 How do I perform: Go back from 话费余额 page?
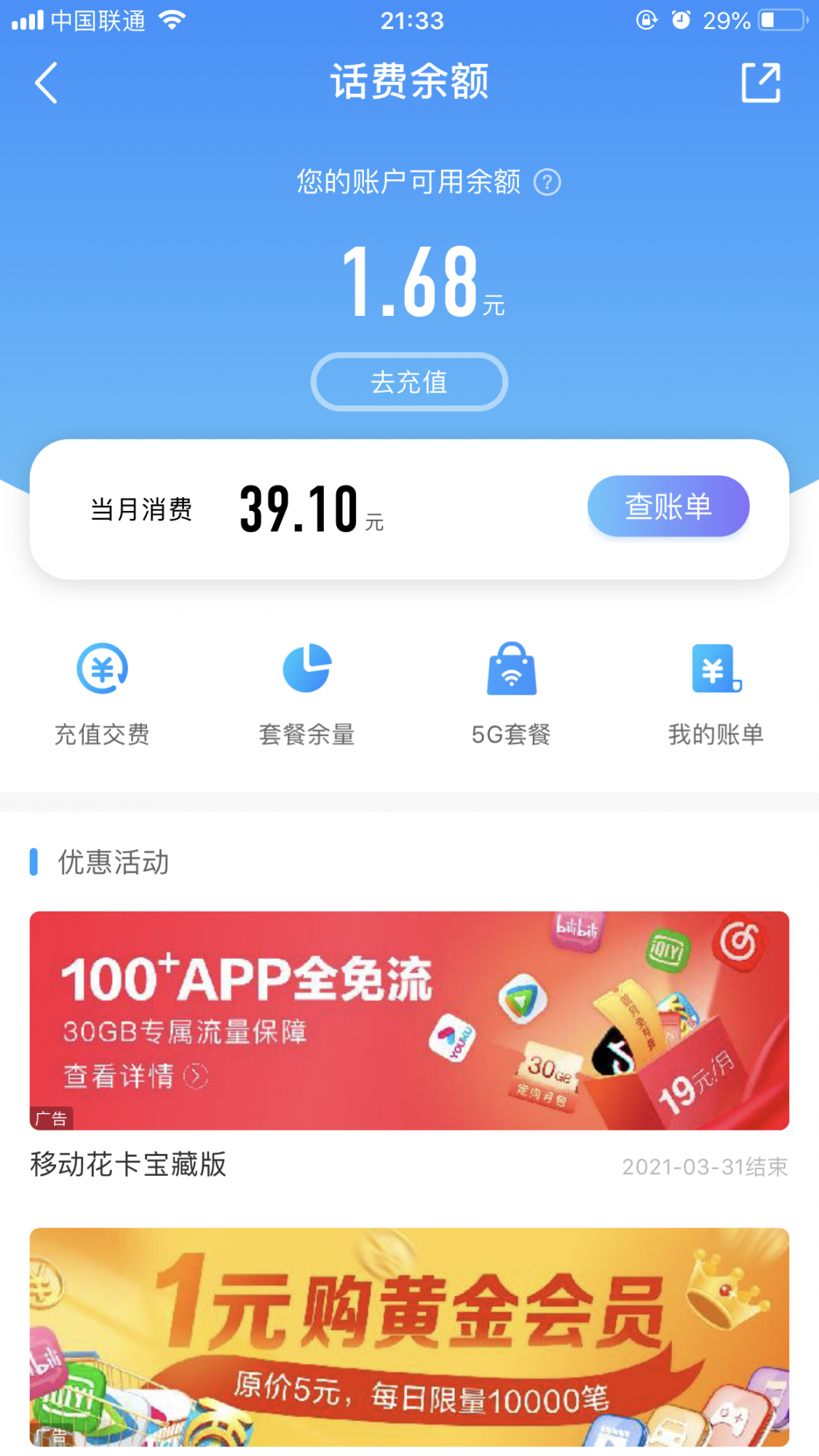coord(47,83)
